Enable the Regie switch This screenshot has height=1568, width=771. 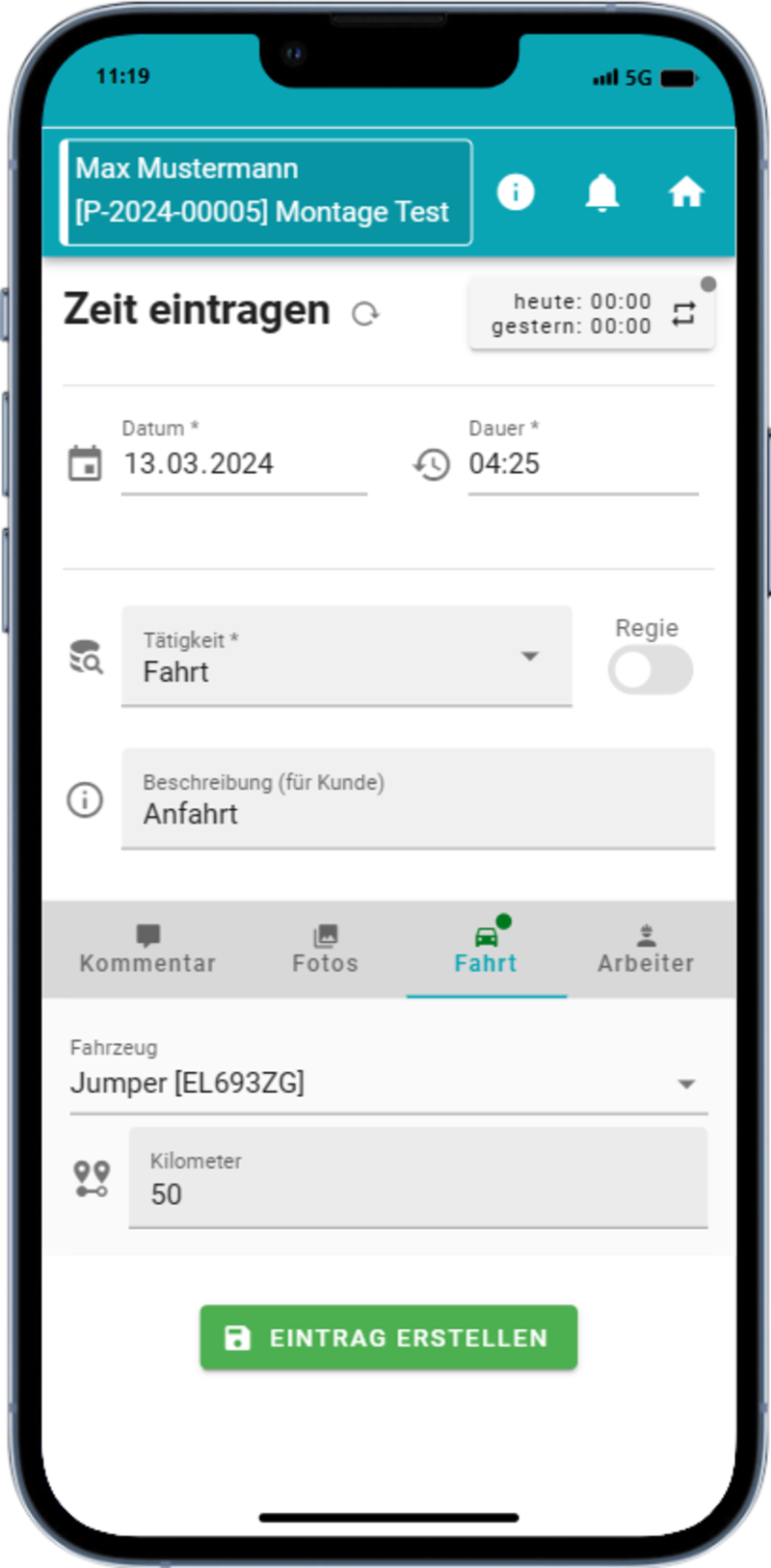pyautogui.click(x=650, y=669)
